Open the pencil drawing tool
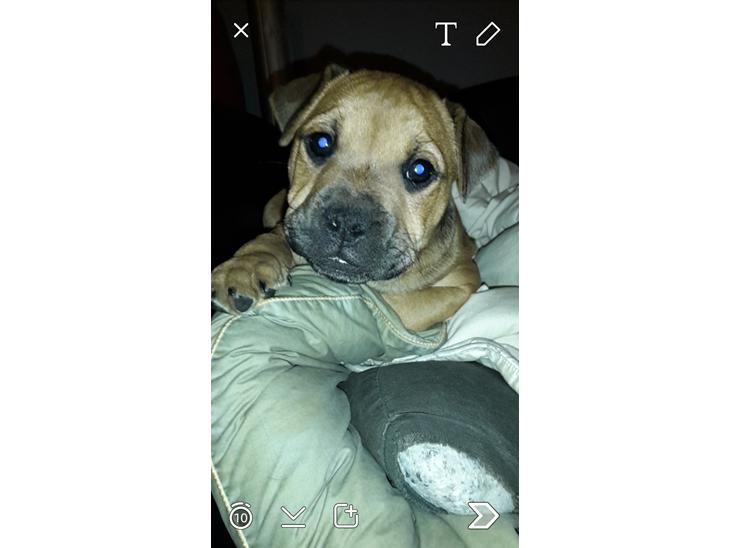Image resolution: width=730 pixels, height=548 pixels. click(487, 35)
